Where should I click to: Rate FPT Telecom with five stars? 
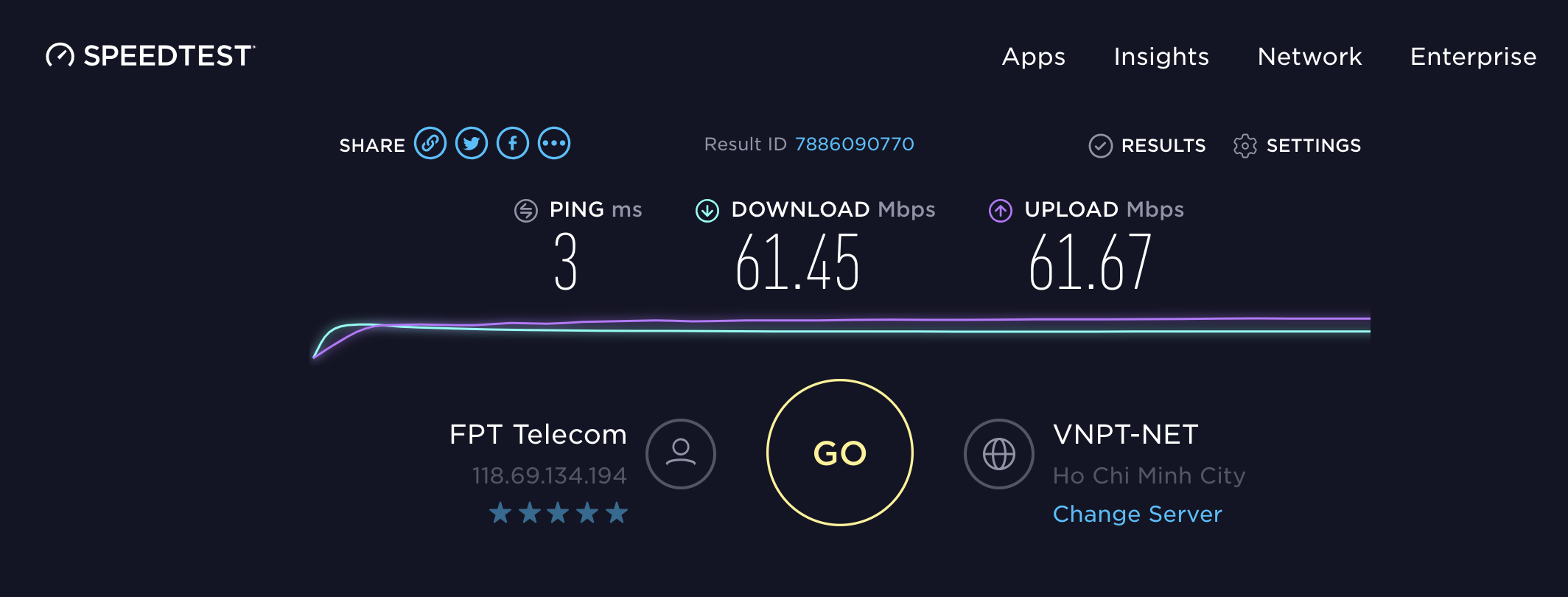pos(616,512)
